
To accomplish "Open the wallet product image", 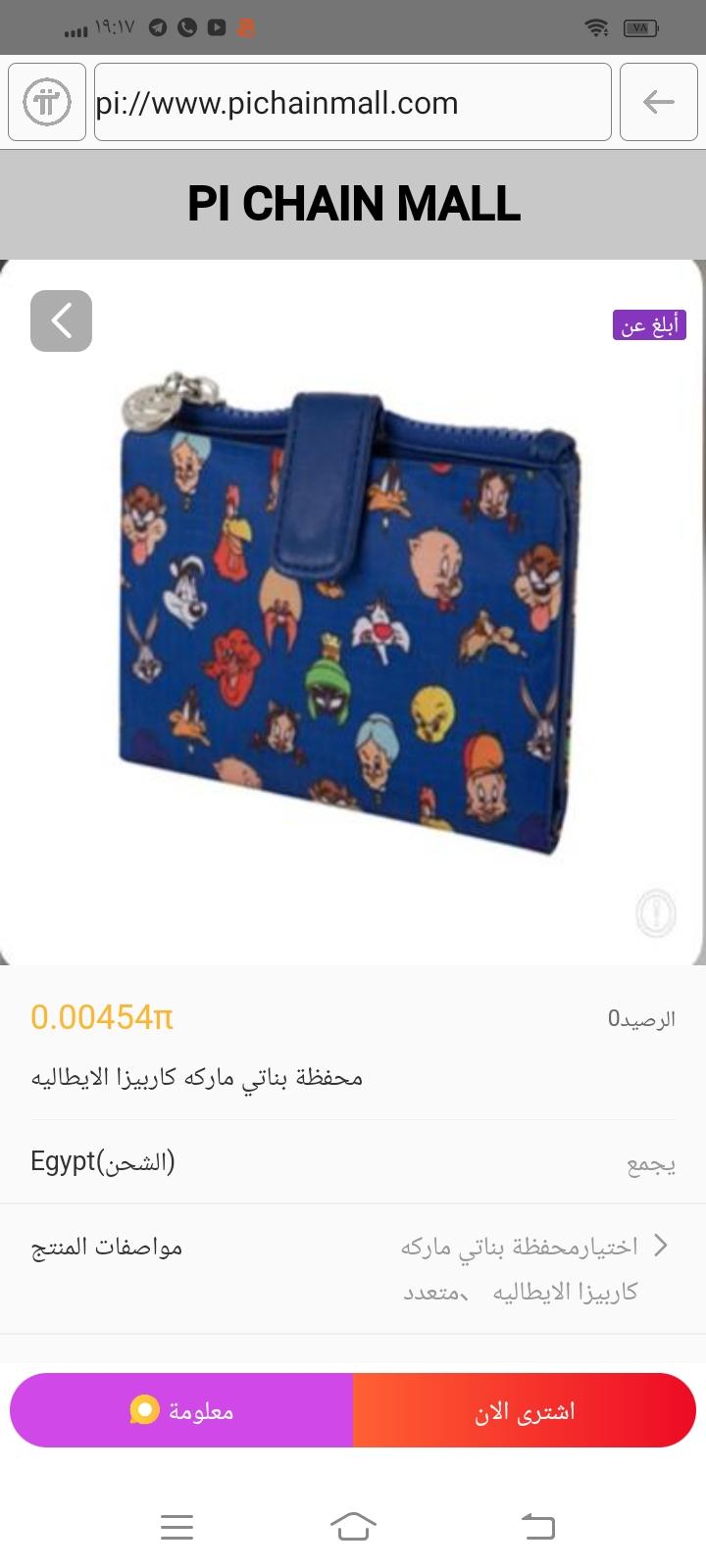I will pos(353,612).
